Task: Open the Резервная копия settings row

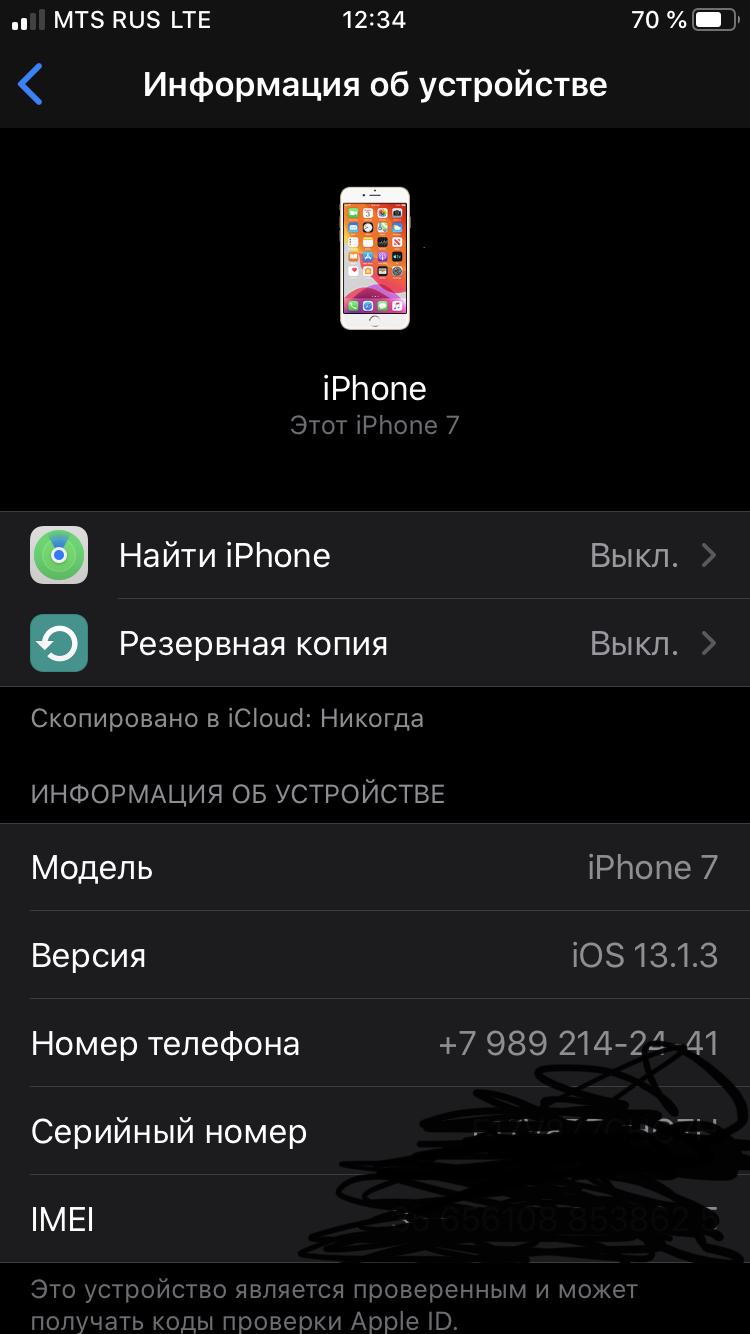Action: 375,643
